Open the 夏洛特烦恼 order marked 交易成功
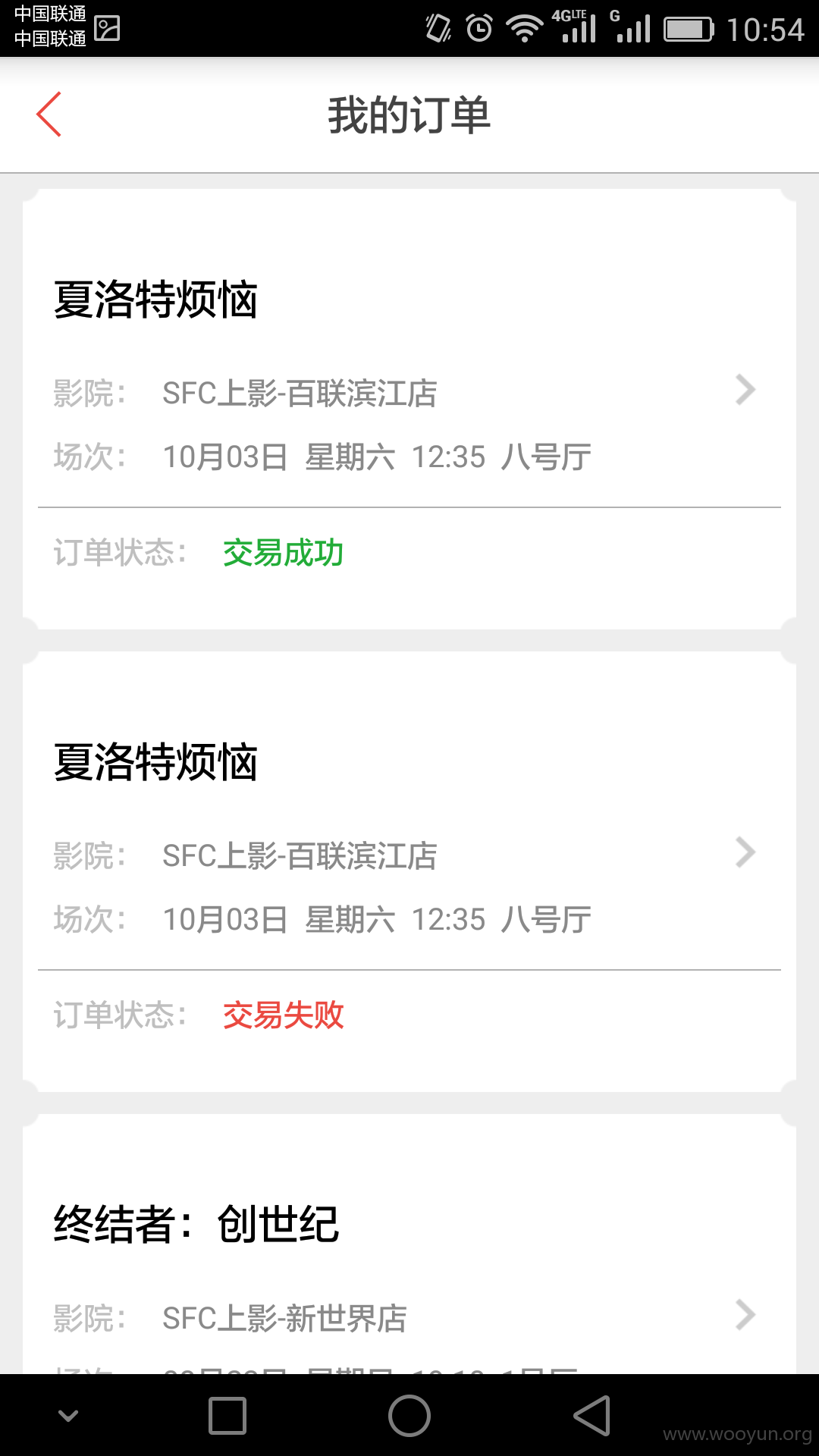The height and width of the screenshot is (1456, 819). (409, 409)
